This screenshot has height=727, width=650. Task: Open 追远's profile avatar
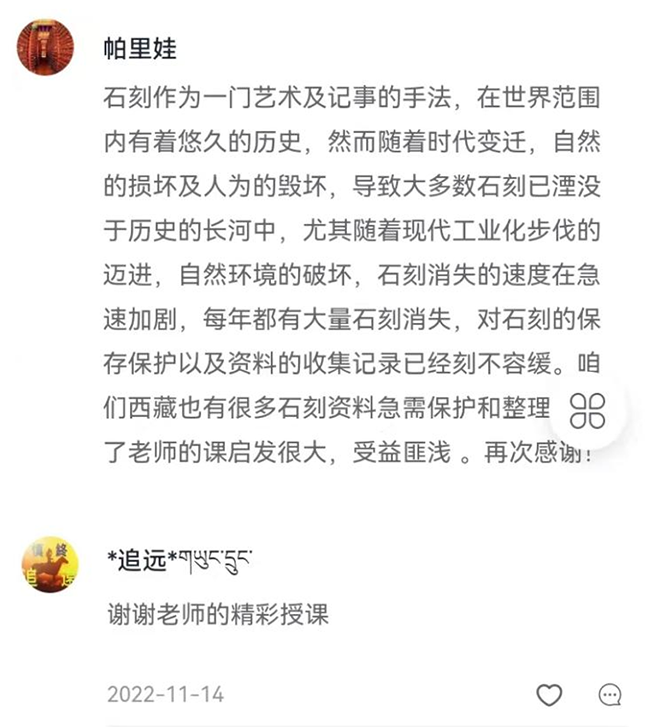(x=49, y=563)
